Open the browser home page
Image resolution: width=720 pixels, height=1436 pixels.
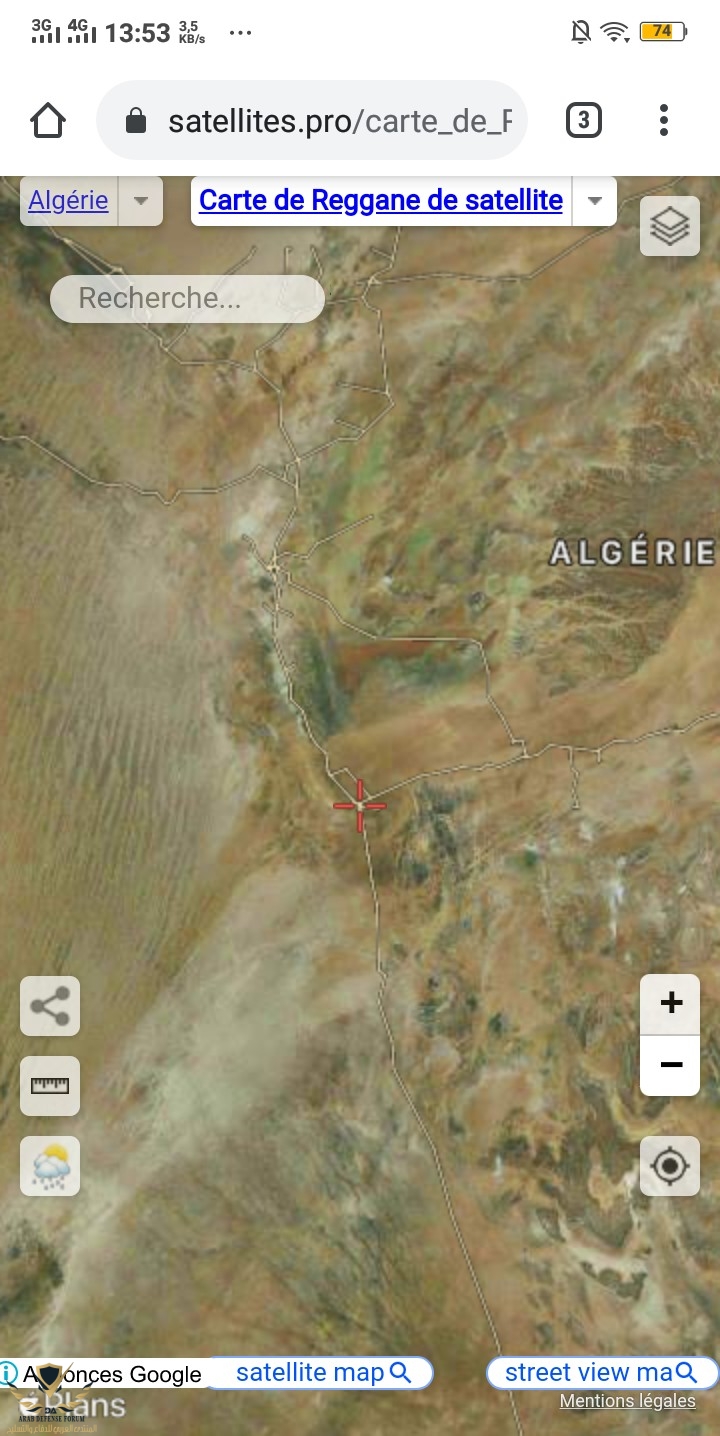[47, 121]
